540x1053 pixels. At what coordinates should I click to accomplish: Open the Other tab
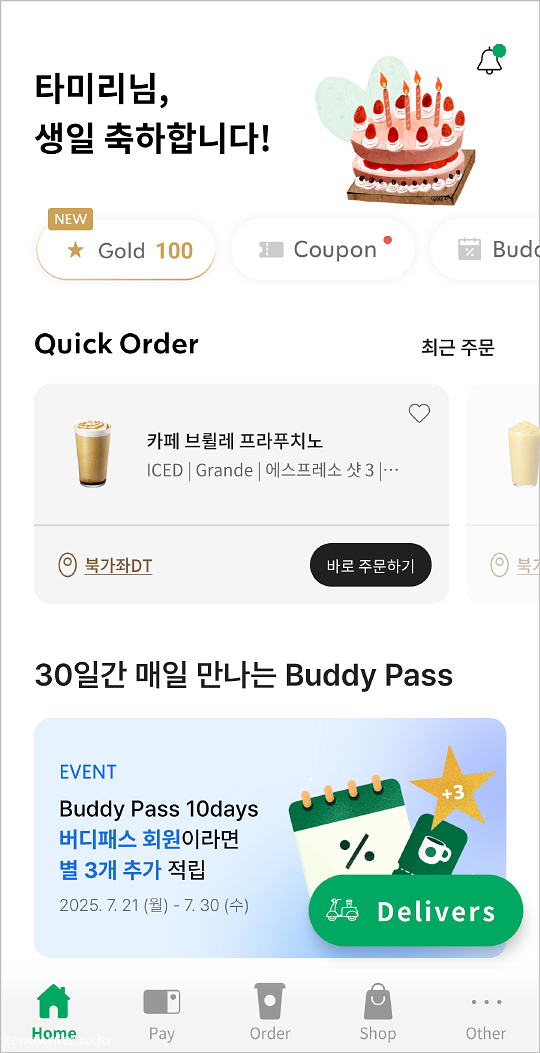pyautogui.click(x=486, y=1013)
